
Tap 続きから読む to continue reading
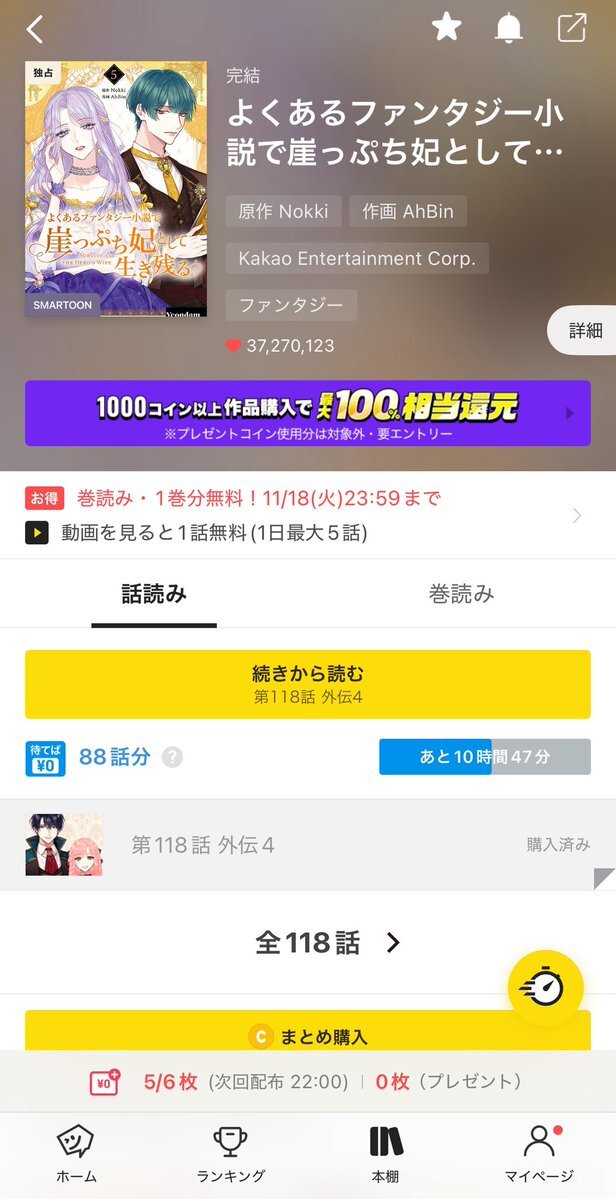[x=307, y=684]
